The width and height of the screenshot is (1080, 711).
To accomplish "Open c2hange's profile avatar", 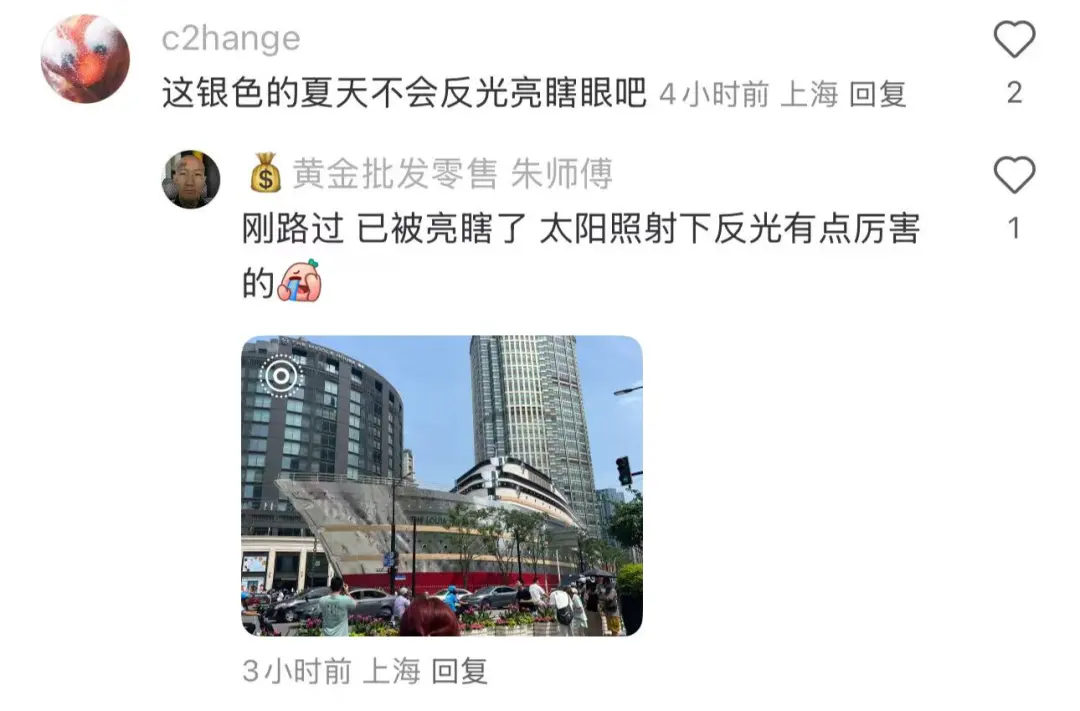I will pyautogui.click(x=85, y=59).
